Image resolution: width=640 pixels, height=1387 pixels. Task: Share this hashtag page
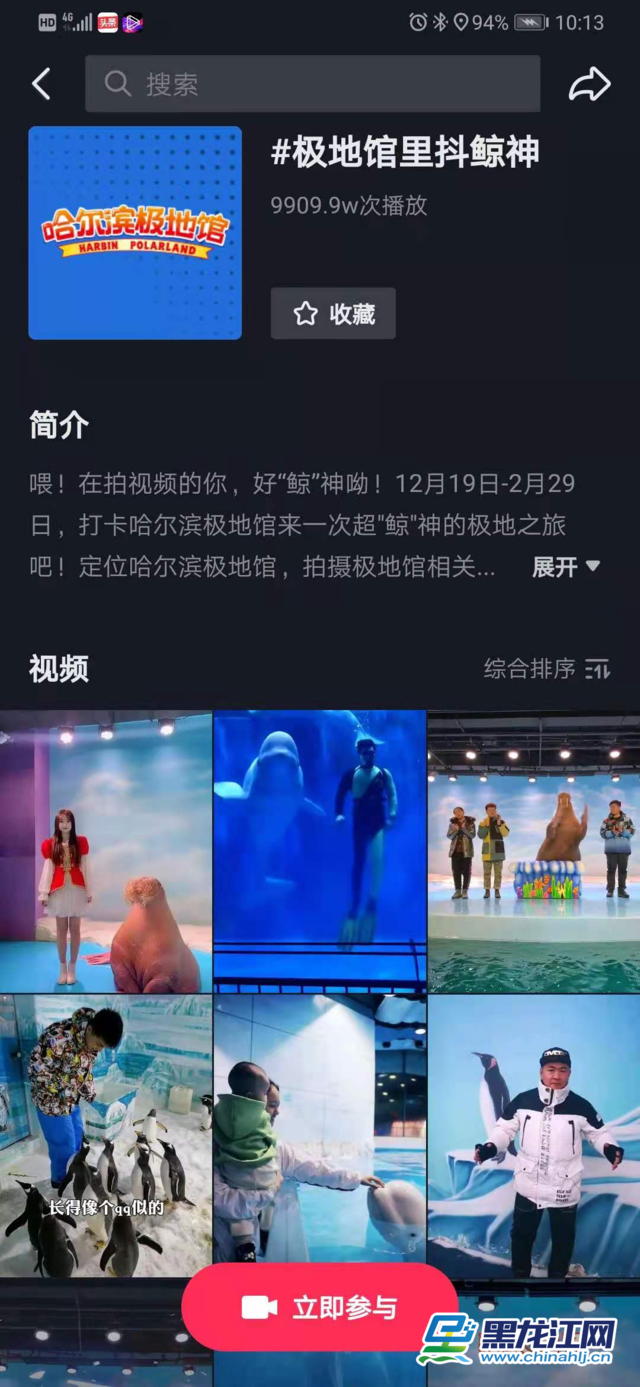pos(589,84)
